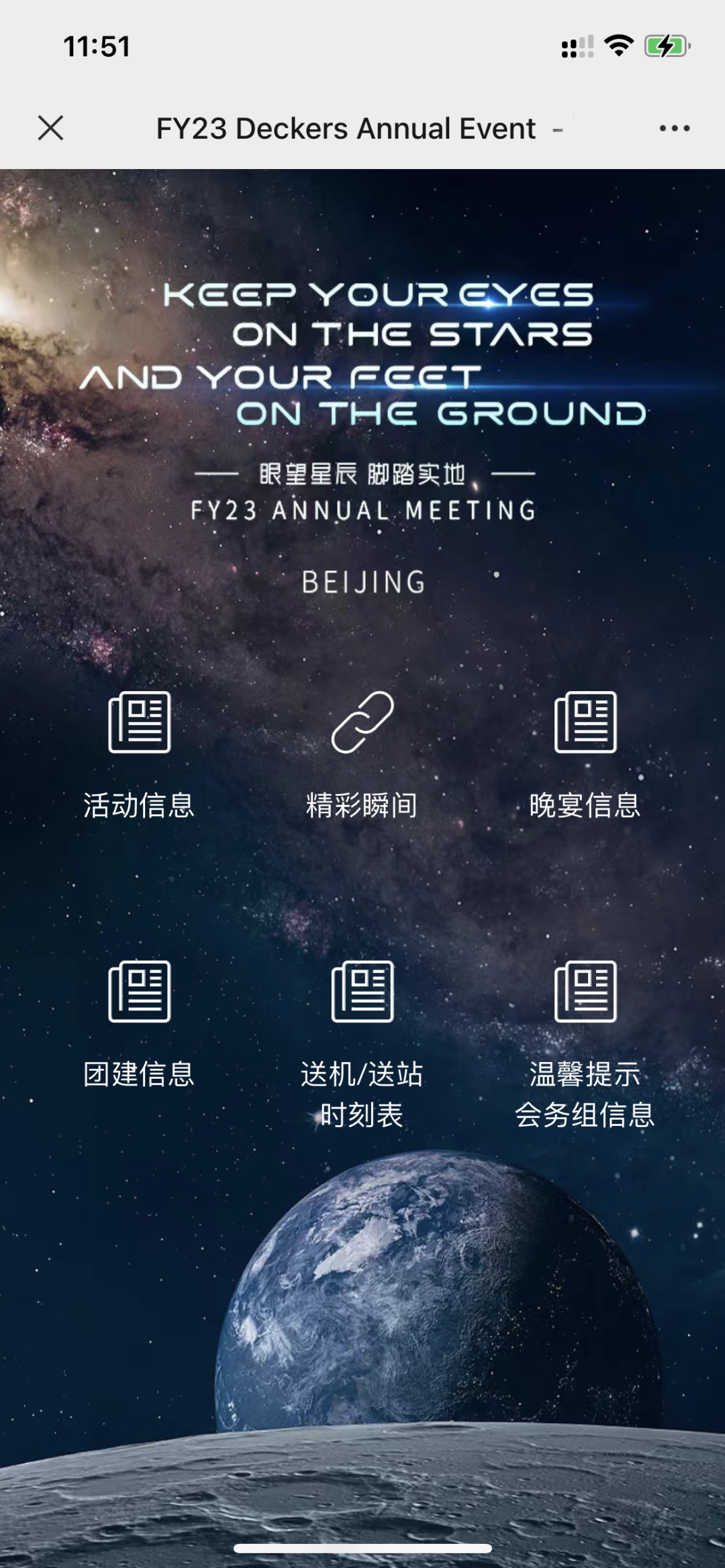Screen dimensions: 725x1568
Task: Close the FY23 Deckers Annual Event page
Action: [x=51, y=127]
